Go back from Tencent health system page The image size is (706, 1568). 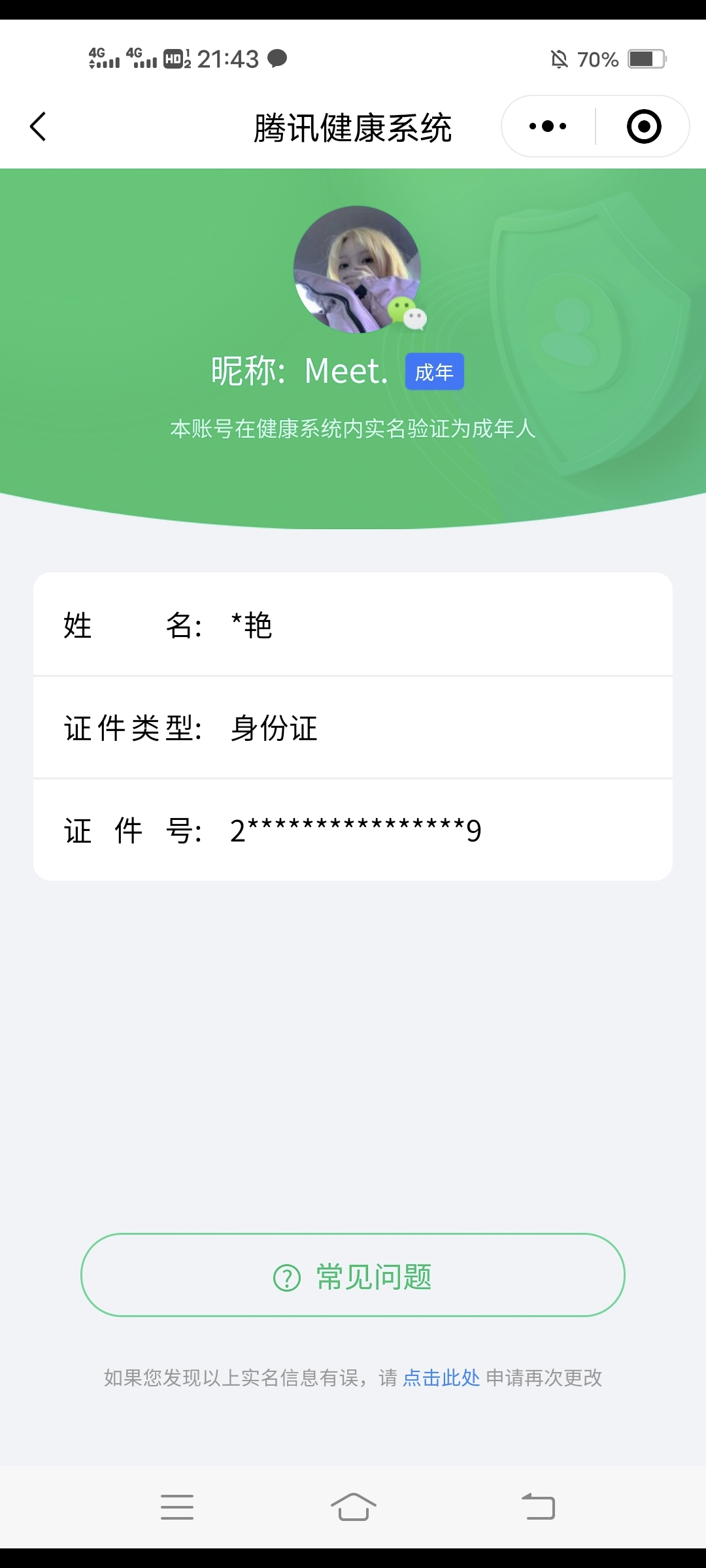39,126
